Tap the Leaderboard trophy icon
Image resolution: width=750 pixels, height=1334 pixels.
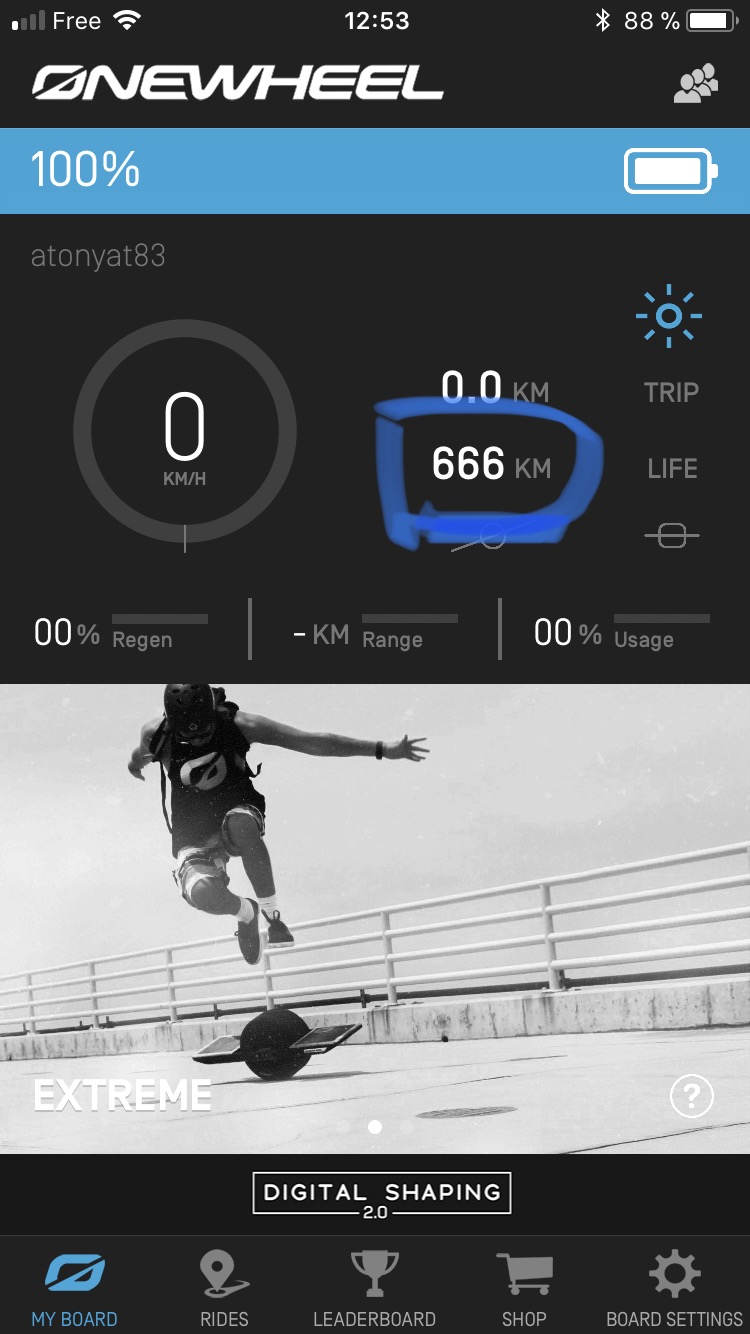[374, 1271]
